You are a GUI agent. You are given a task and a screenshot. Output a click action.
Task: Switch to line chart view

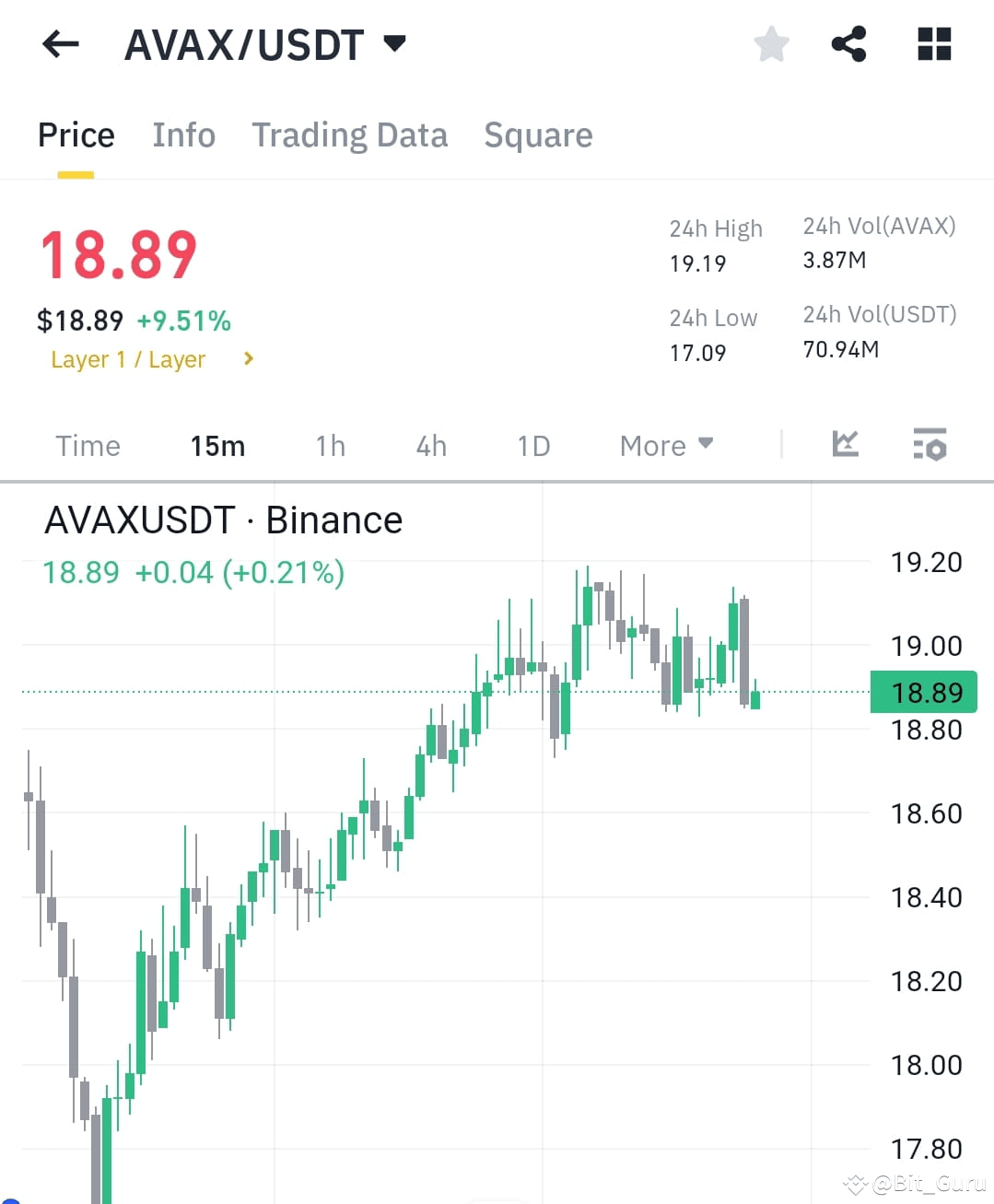point(844,445)
